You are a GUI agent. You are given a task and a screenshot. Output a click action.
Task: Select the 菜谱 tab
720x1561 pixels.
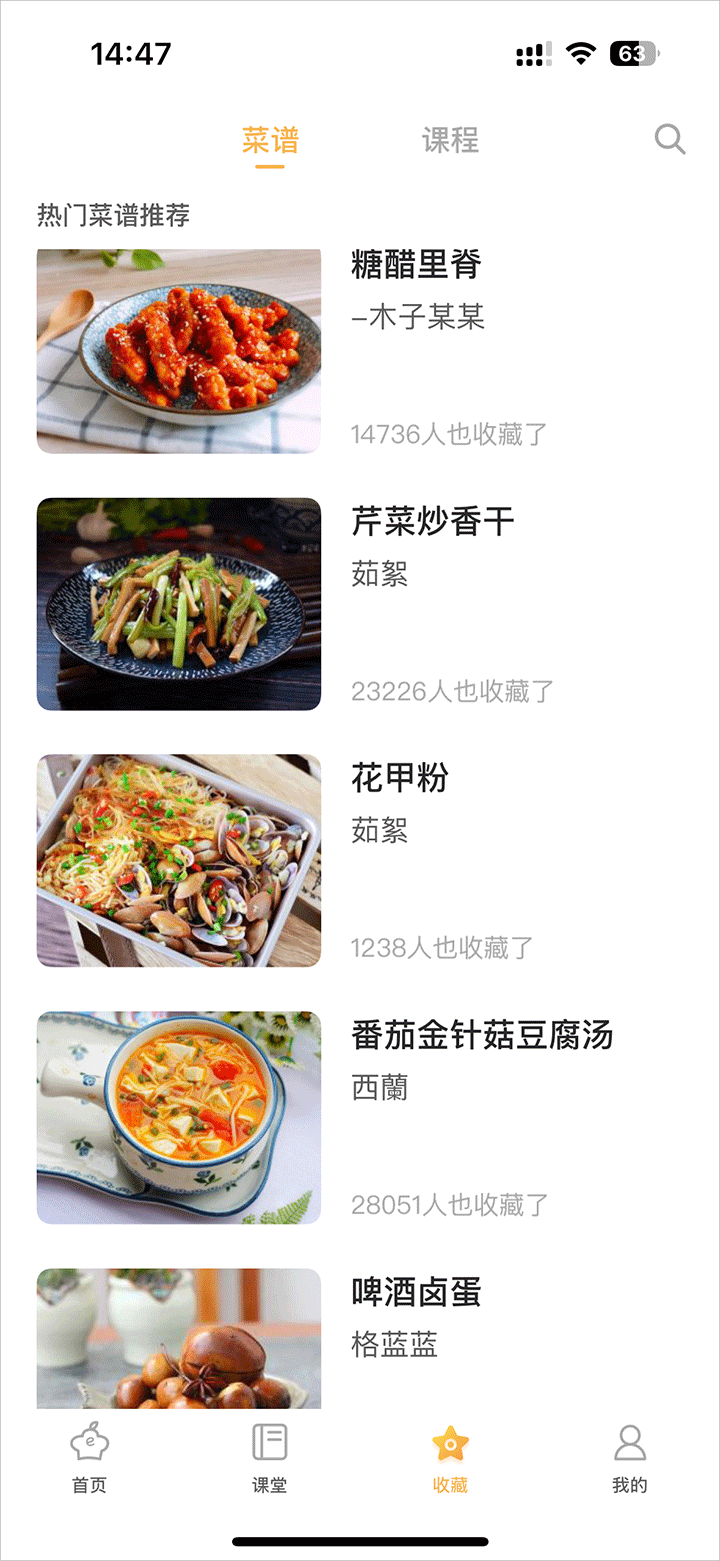[x=270, y=140]
